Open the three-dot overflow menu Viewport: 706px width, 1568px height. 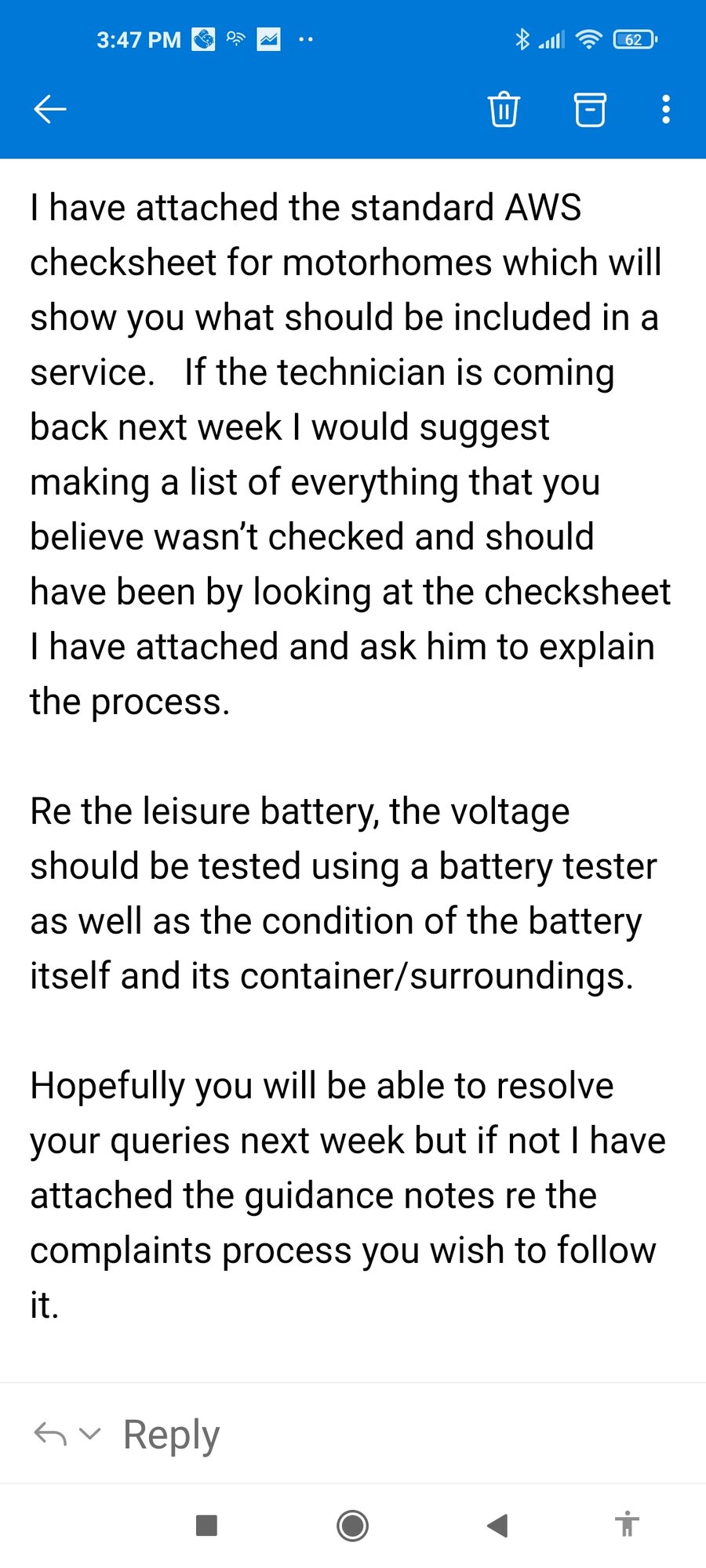click(666, 109)
